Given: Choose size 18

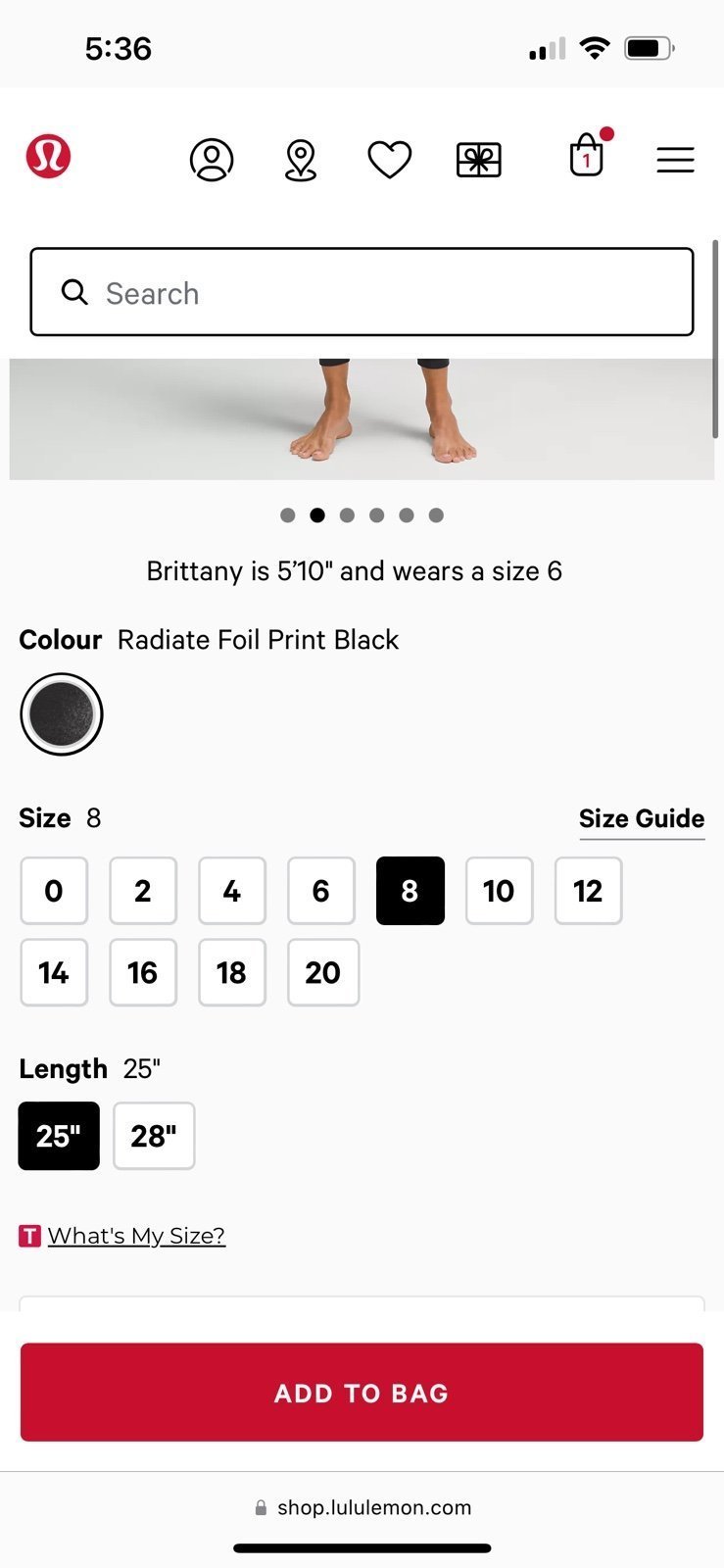Looking at the screenshot, I should click(232, 972).
